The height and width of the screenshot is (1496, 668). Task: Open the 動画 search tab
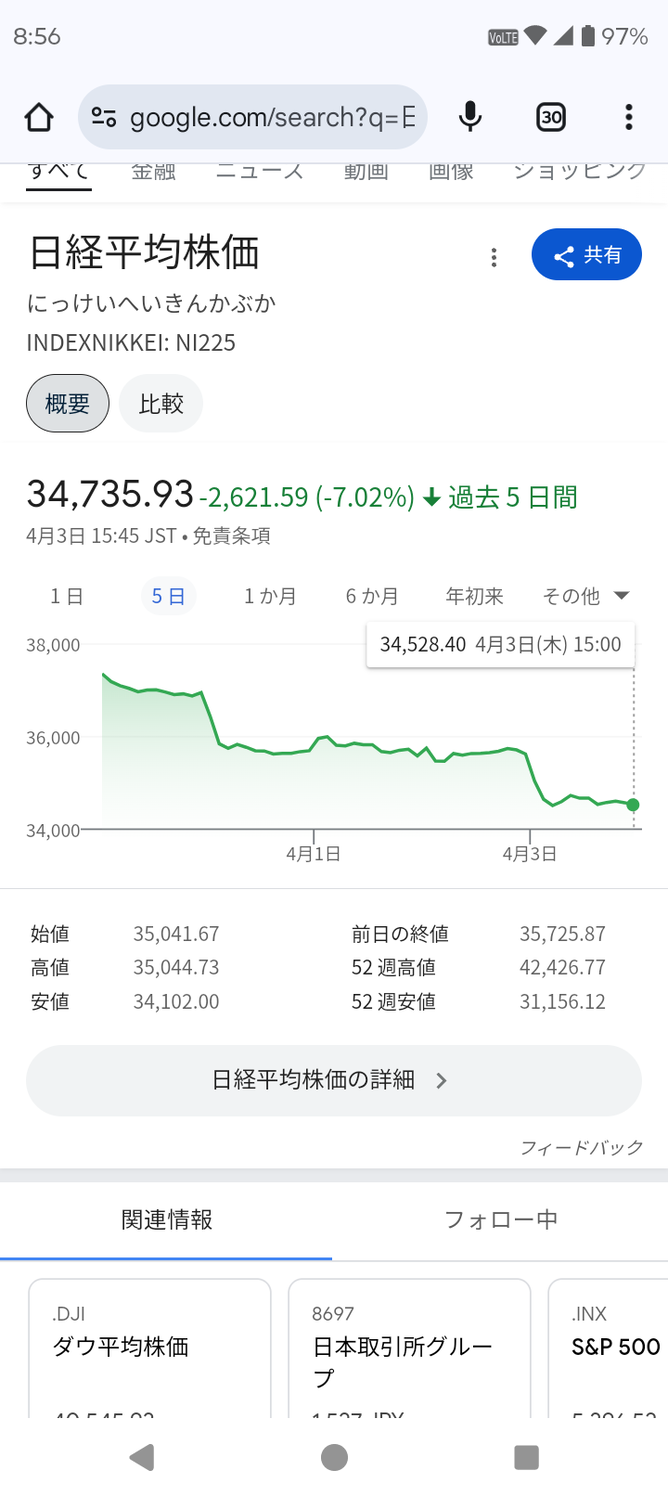click(366, 171)
